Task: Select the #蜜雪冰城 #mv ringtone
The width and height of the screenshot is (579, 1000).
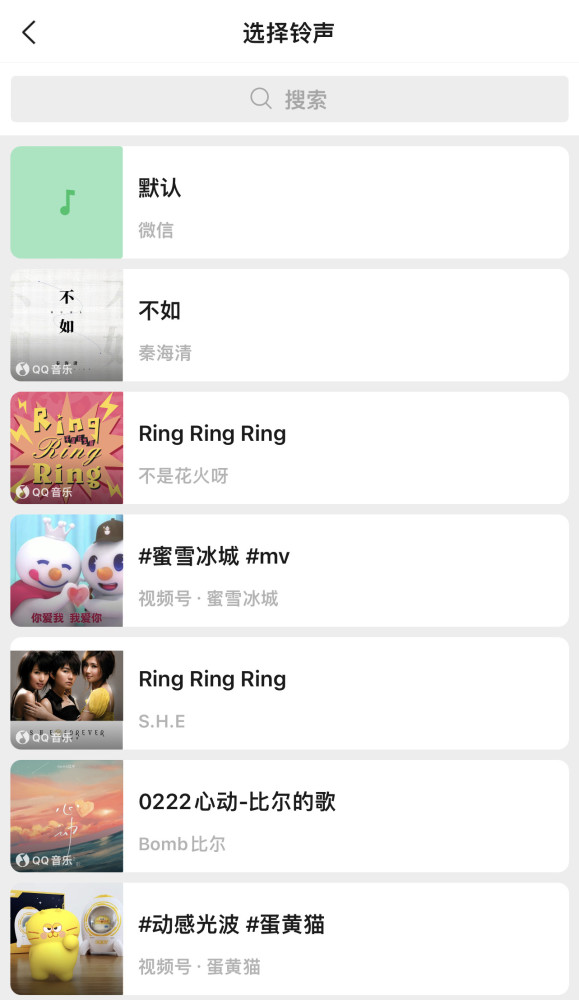Action: pyautogui.click(x=290, y=571)
